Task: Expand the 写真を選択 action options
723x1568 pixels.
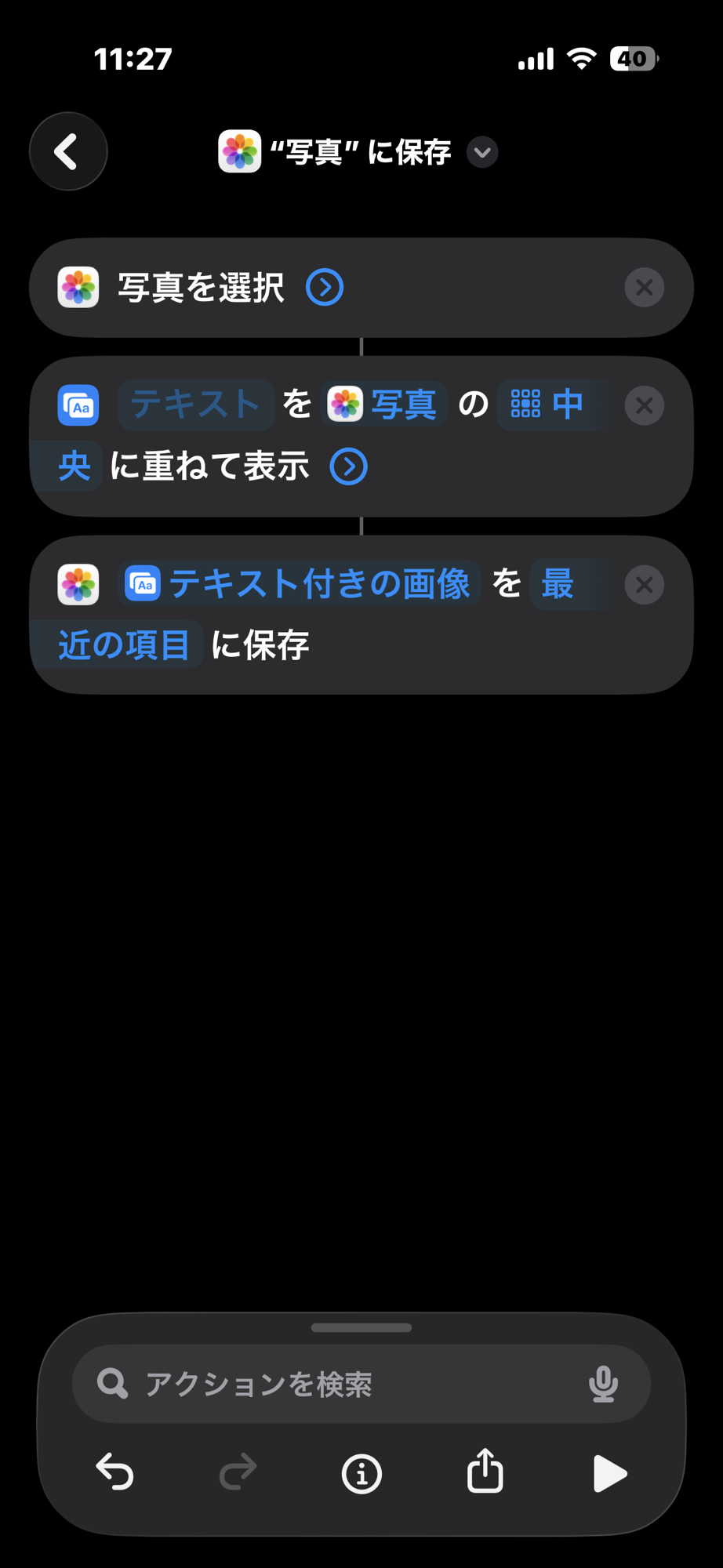Action: coord(325,288)
